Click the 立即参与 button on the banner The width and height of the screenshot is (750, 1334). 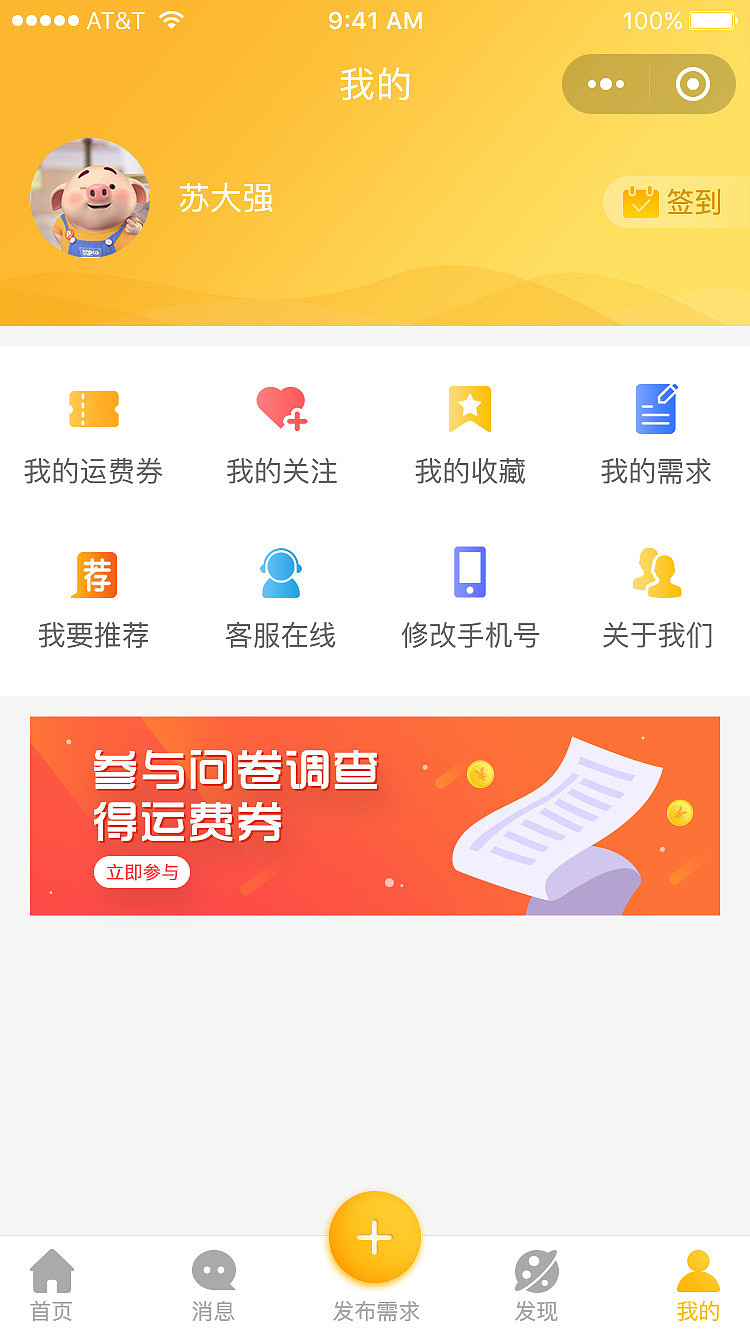140,871
